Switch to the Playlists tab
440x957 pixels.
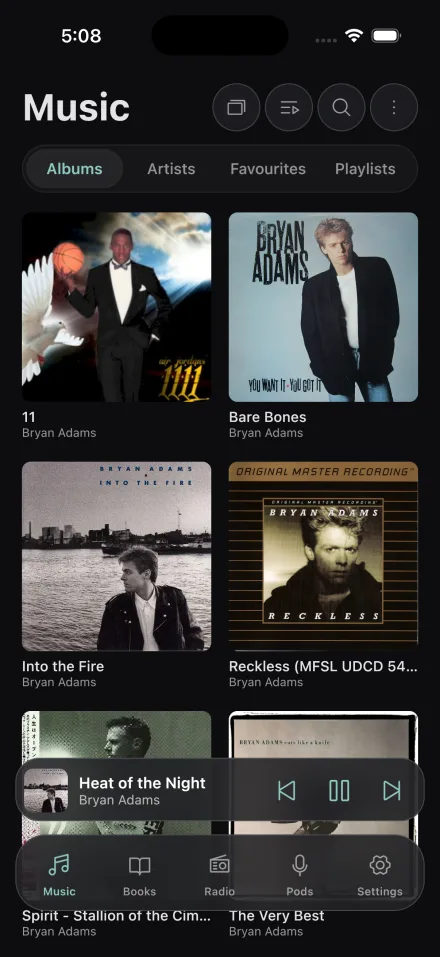[365, 168]
